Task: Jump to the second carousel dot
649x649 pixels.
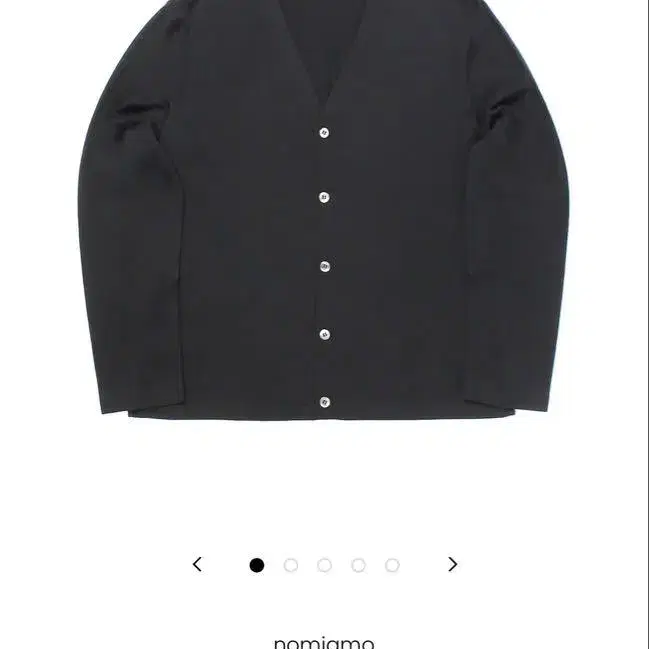Action: tap(291, 565)
